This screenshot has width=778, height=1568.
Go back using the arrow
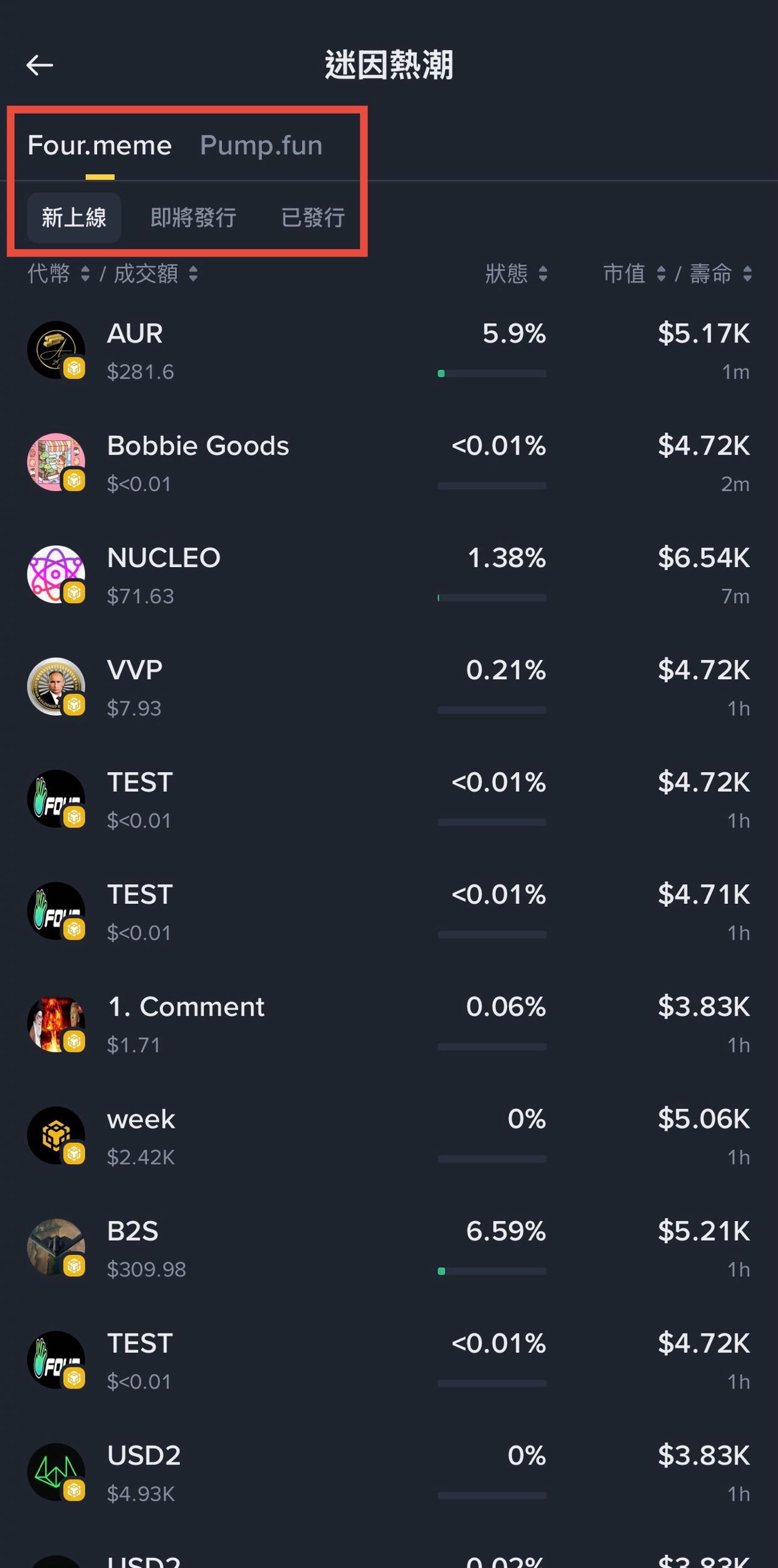(x=39, y=65)
